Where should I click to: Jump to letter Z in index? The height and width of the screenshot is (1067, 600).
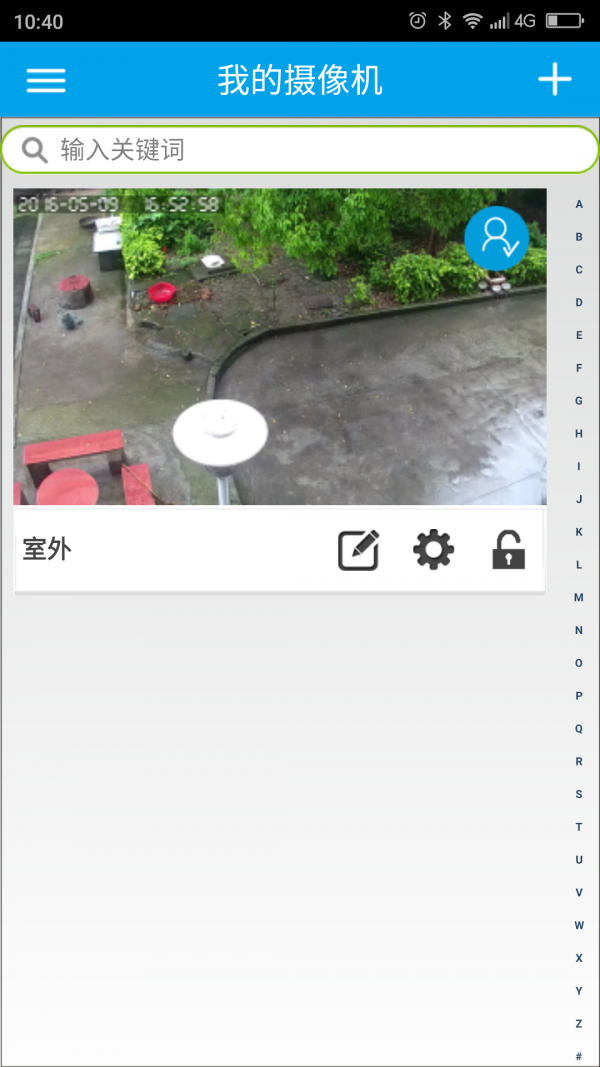579,1024
